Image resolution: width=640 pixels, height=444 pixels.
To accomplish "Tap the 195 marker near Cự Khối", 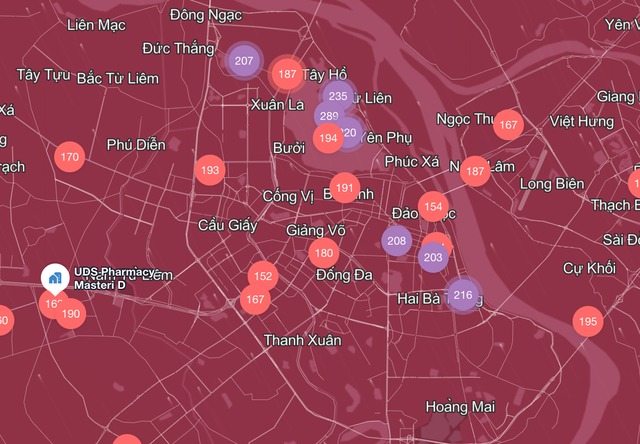I will 588,321.
